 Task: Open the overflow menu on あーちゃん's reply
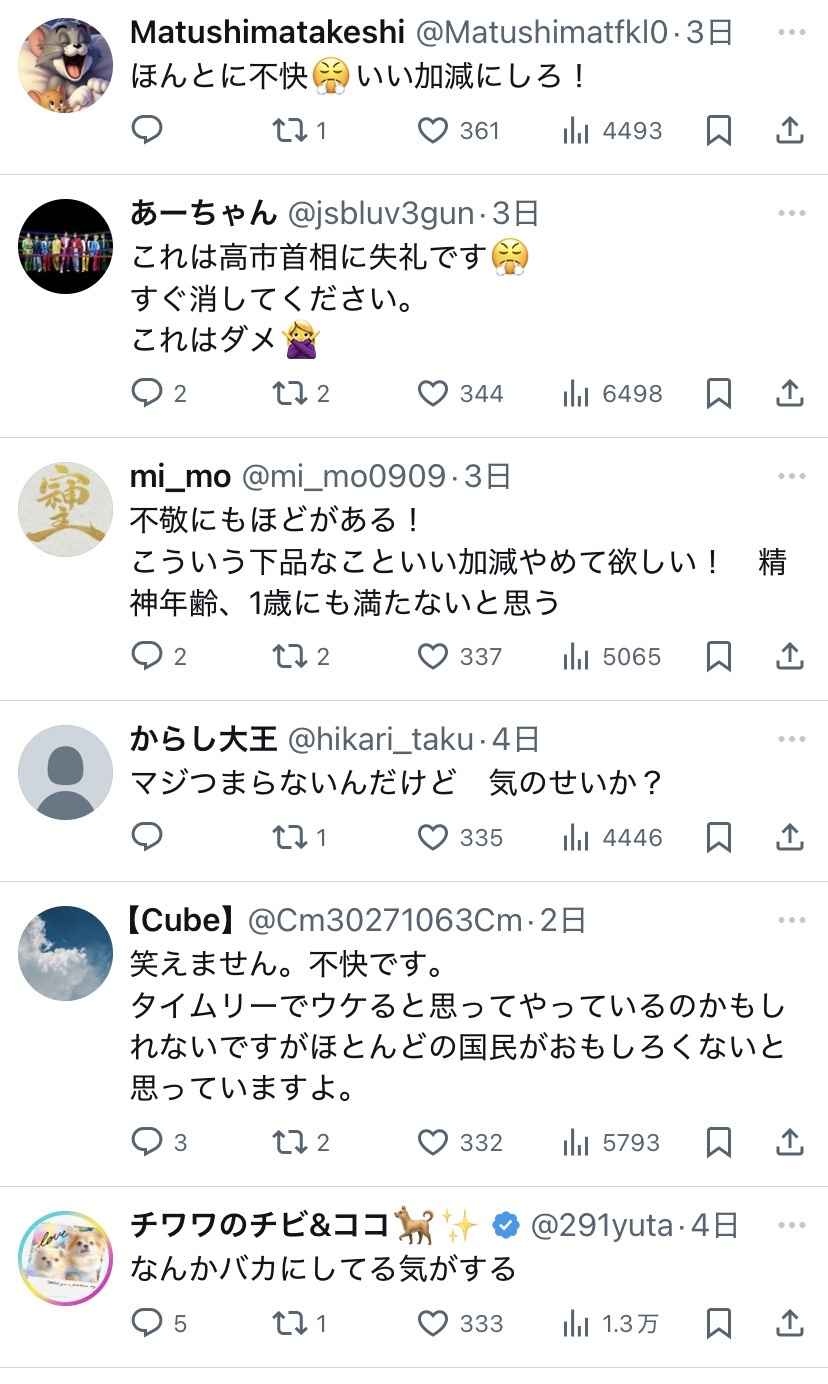(791, 213)
